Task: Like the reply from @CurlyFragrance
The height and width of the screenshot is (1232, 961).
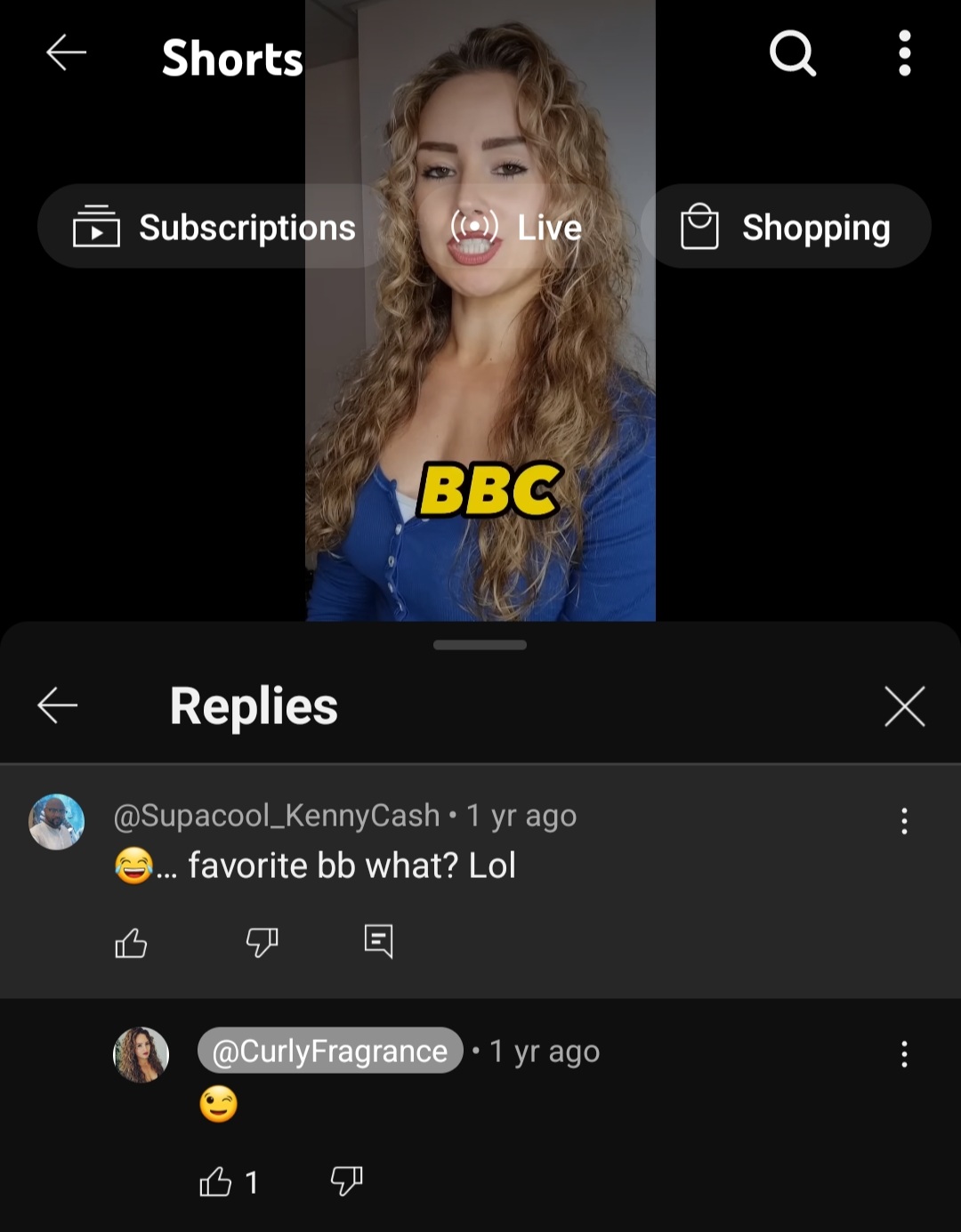Action: pos(215,1182)
